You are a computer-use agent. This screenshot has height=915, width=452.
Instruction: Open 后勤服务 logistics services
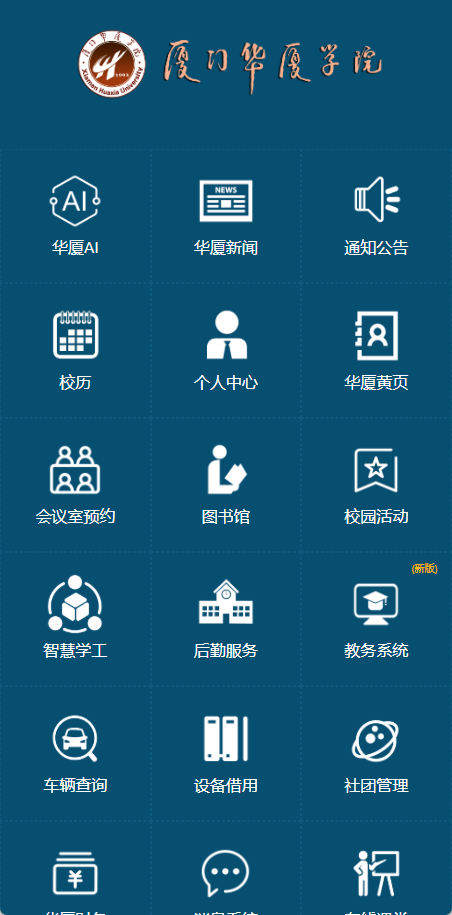226,619
